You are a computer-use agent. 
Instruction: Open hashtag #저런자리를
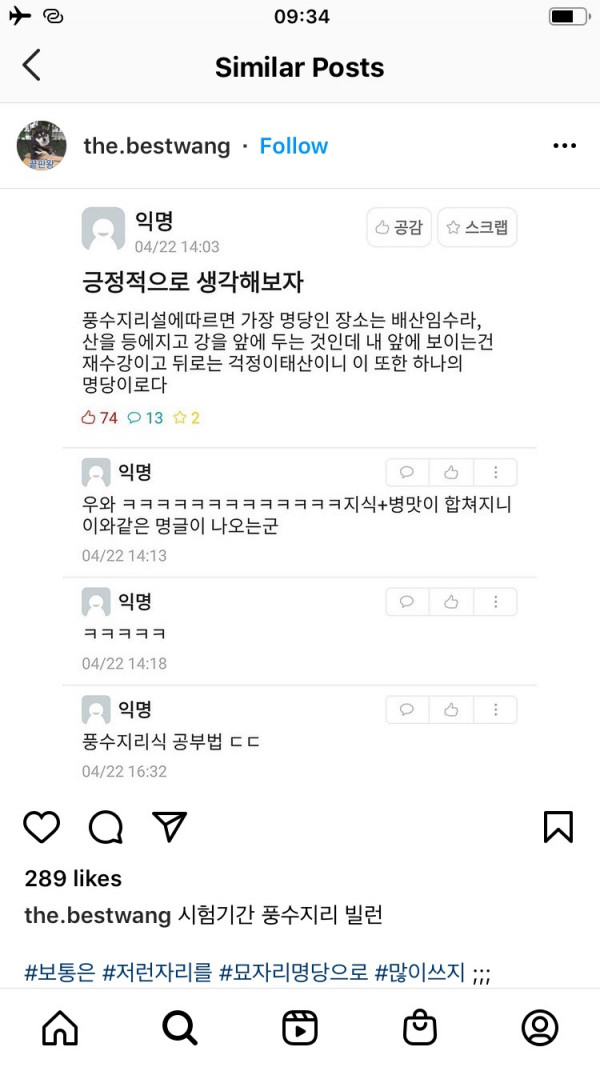point(157,972)
